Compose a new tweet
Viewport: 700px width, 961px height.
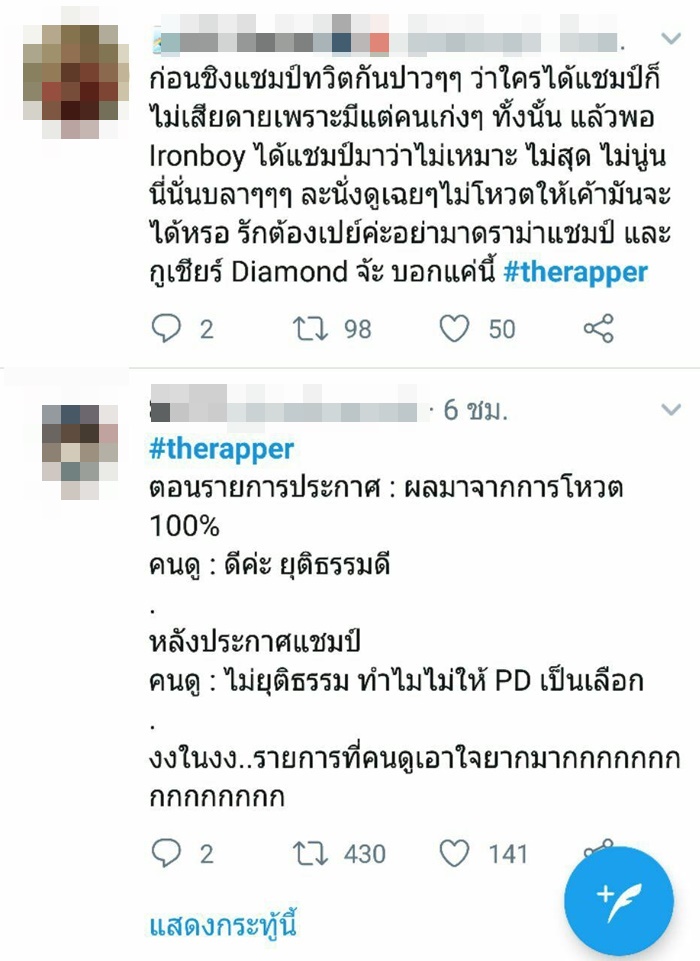click(618, 891)
